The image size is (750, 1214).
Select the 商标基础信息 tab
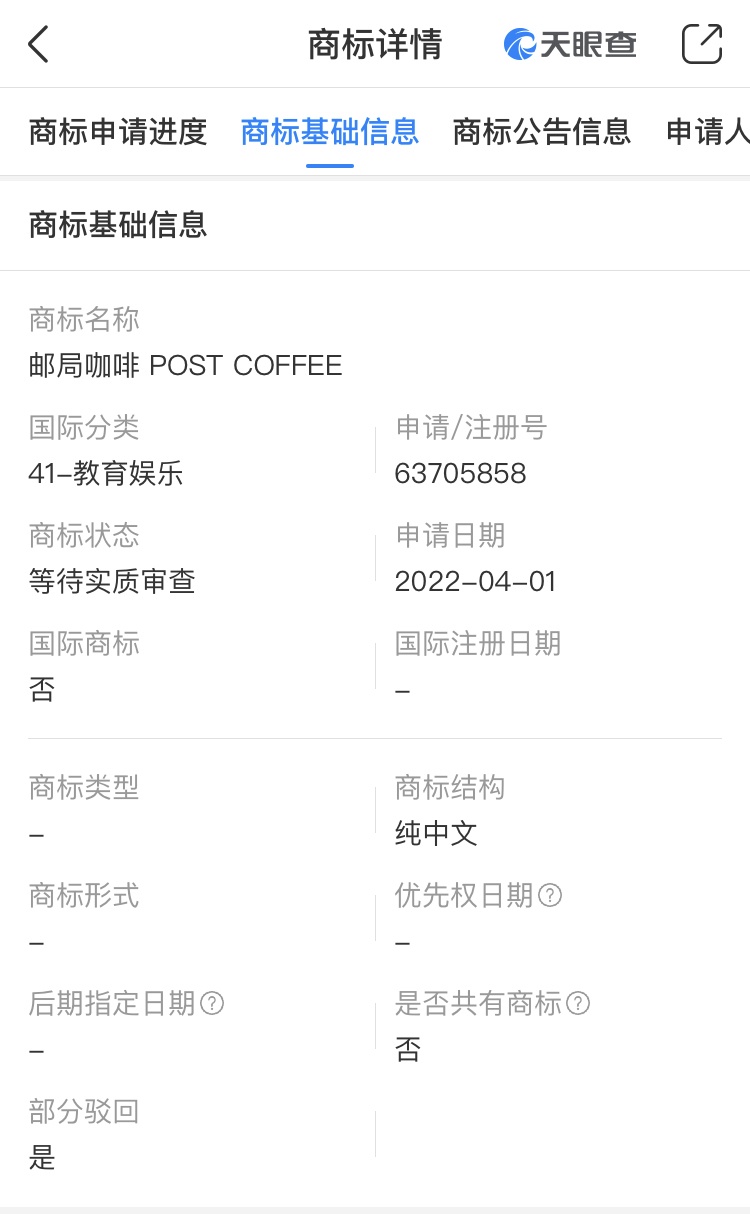pyautogui.click(x=330, y=132)
